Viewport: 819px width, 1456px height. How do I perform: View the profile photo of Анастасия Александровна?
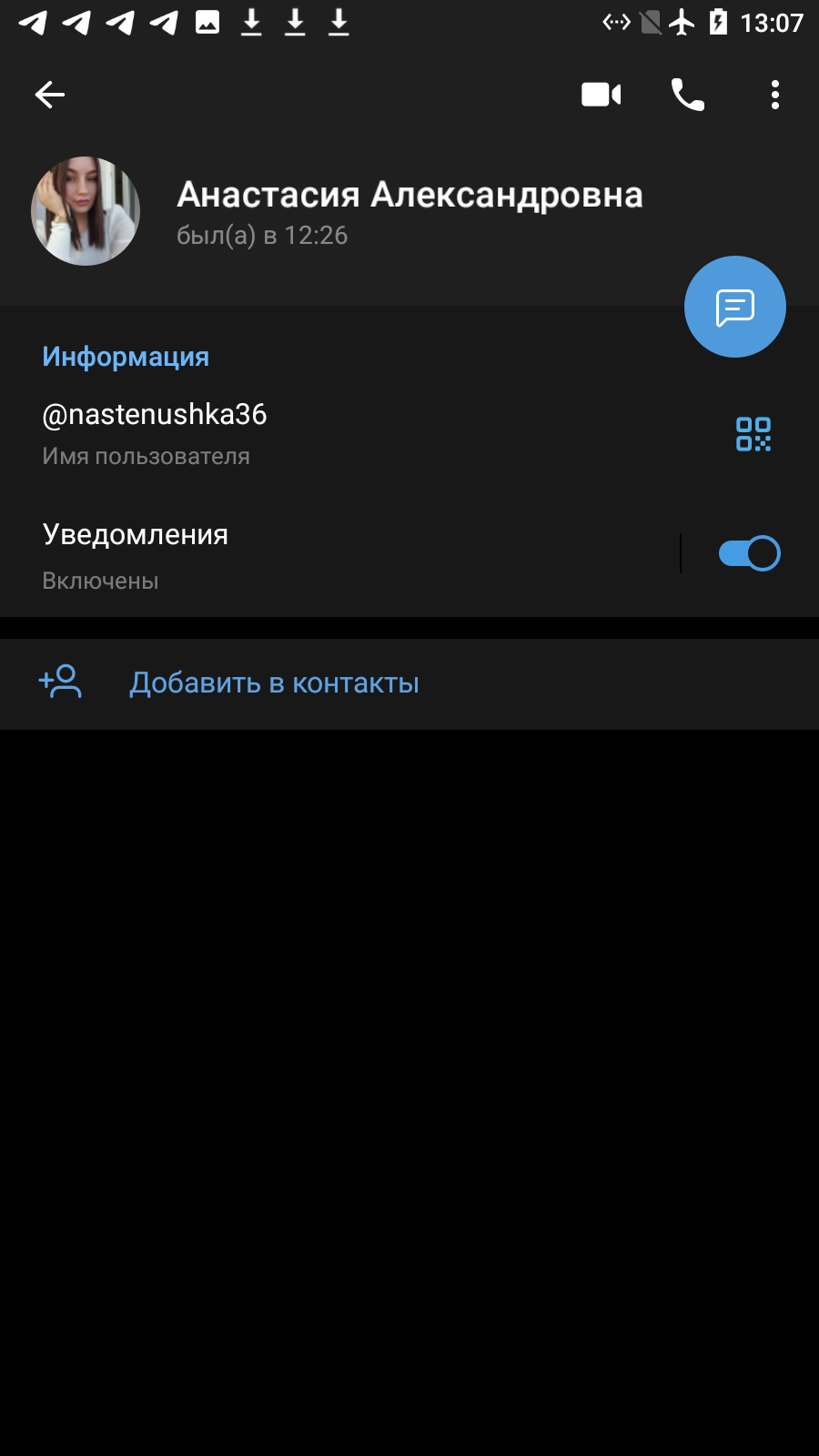point(86,211)
